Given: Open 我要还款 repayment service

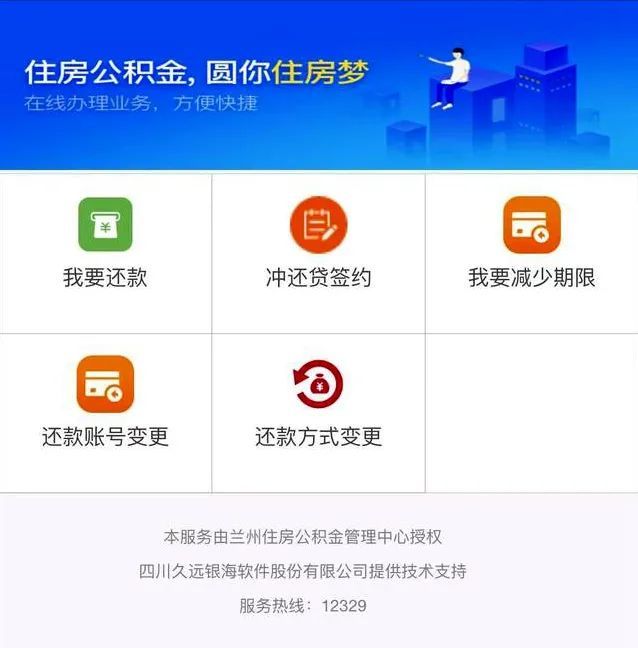Looking at the screenshot, I should [105, 245].
